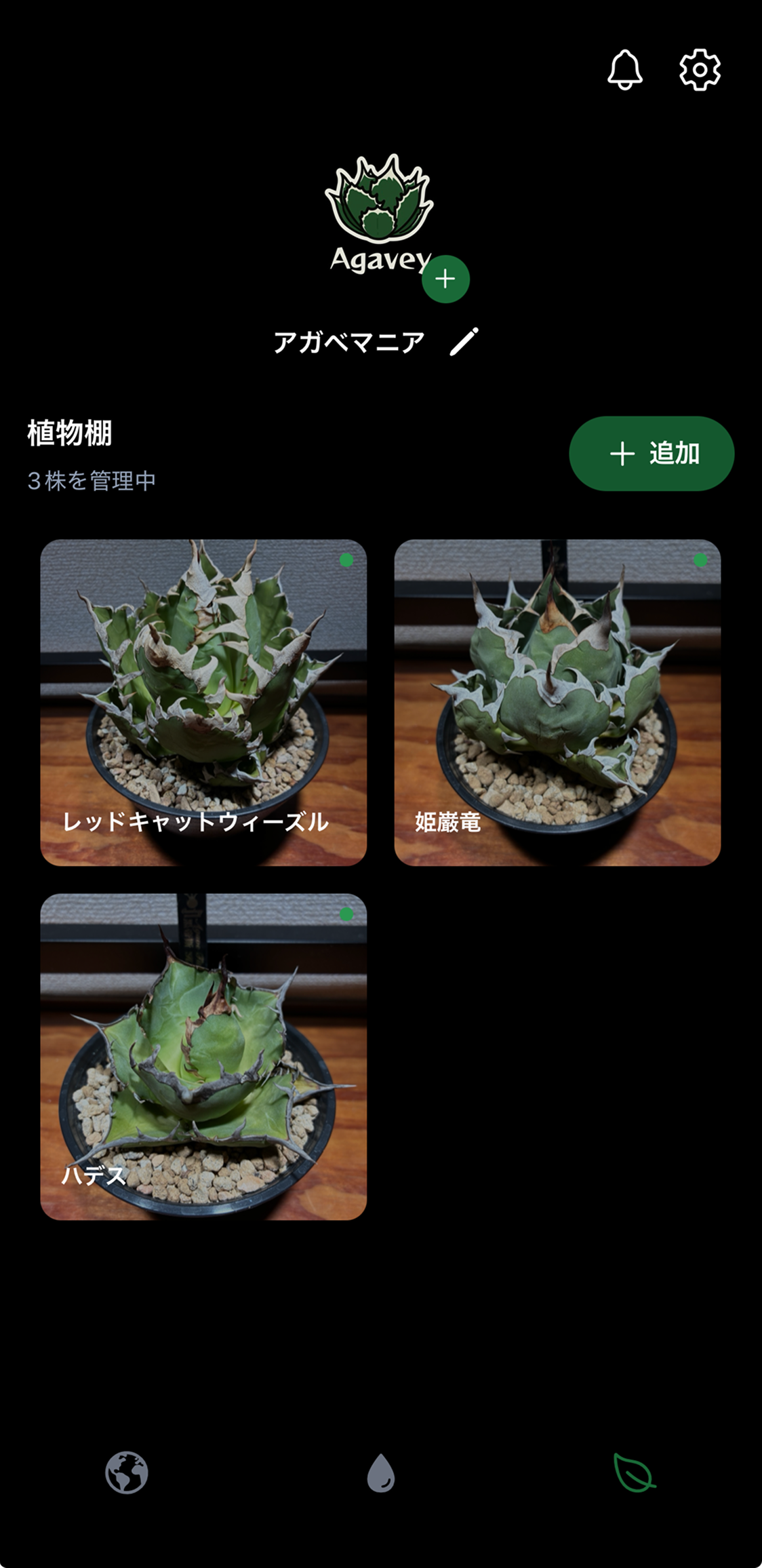The height and width of the screenshot is (1568, 762).
Task: Switch to the globe tab
Action: click(x=127, y=1473)
